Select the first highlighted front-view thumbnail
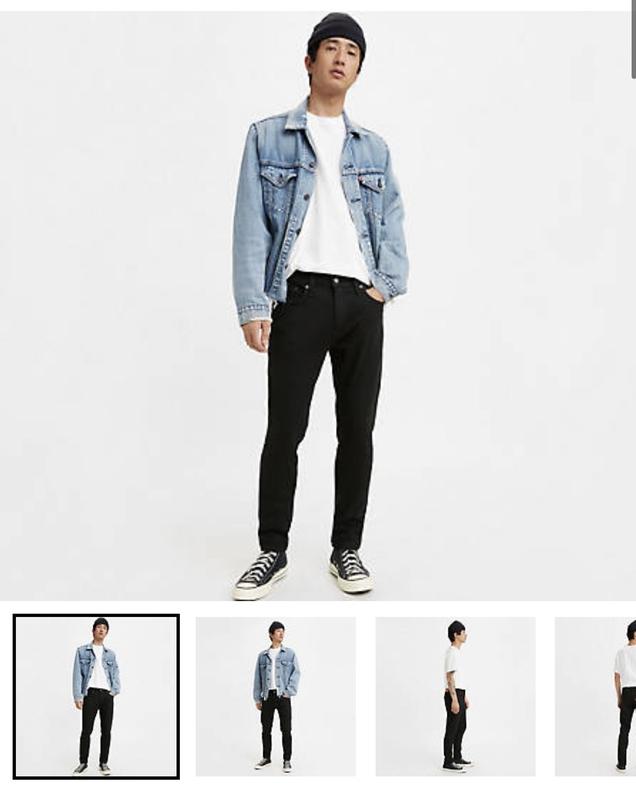The height and width of the screenshot is (800, 636). tap(96, 696)
